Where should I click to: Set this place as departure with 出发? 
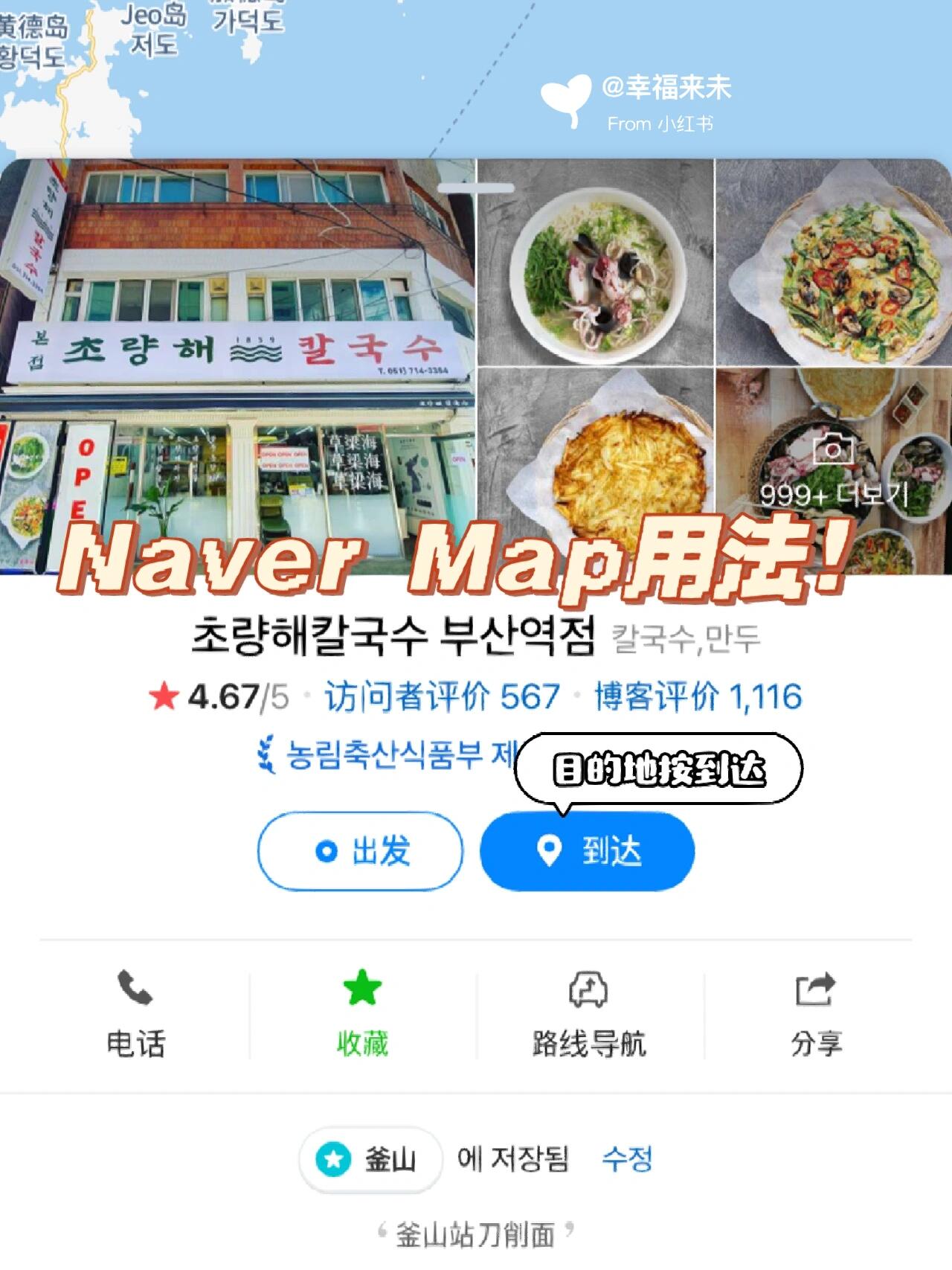coord(361,851)
